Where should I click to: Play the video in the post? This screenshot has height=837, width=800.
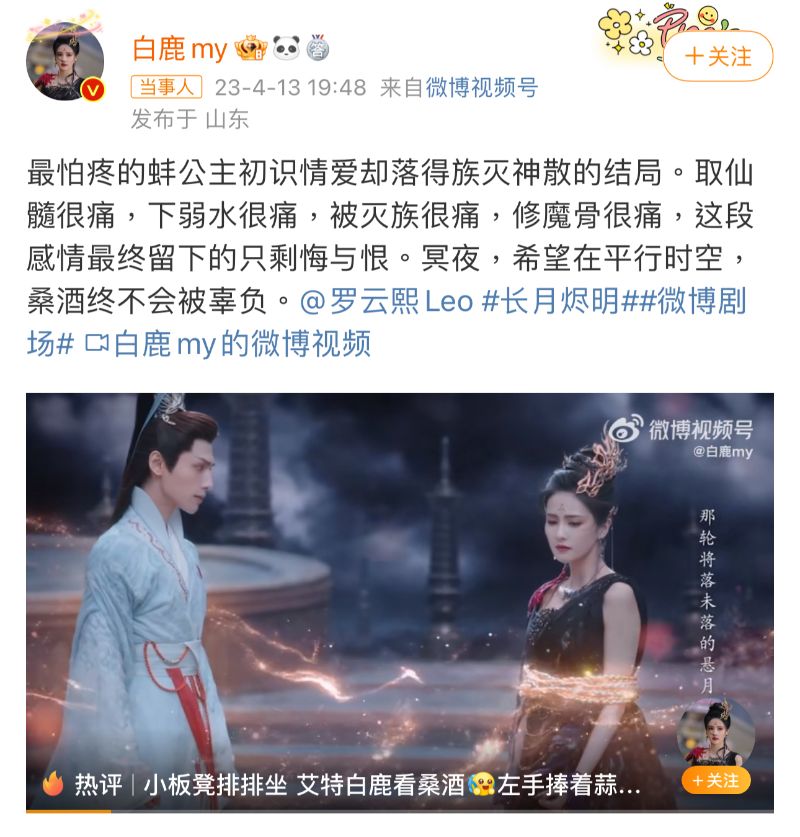click(x=400, y=590)
